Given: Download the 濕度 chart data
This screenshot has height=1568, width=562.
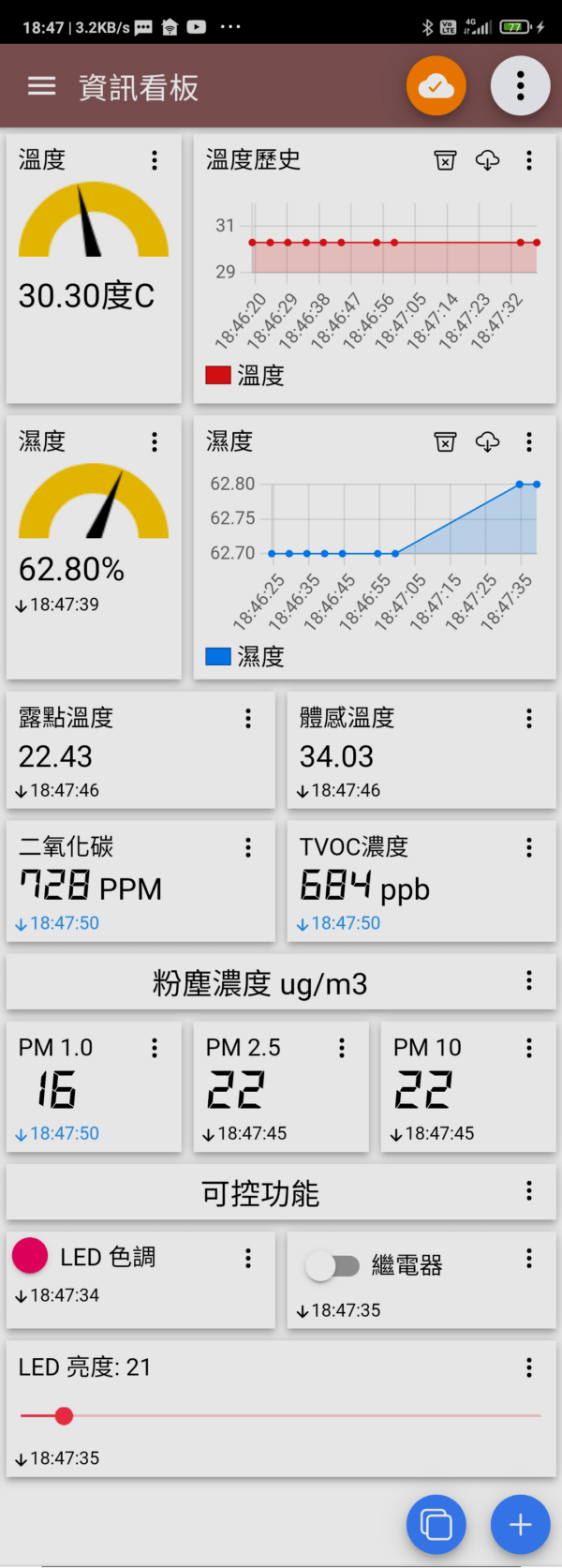Looking at the screenshot, I should coord(487,441).
